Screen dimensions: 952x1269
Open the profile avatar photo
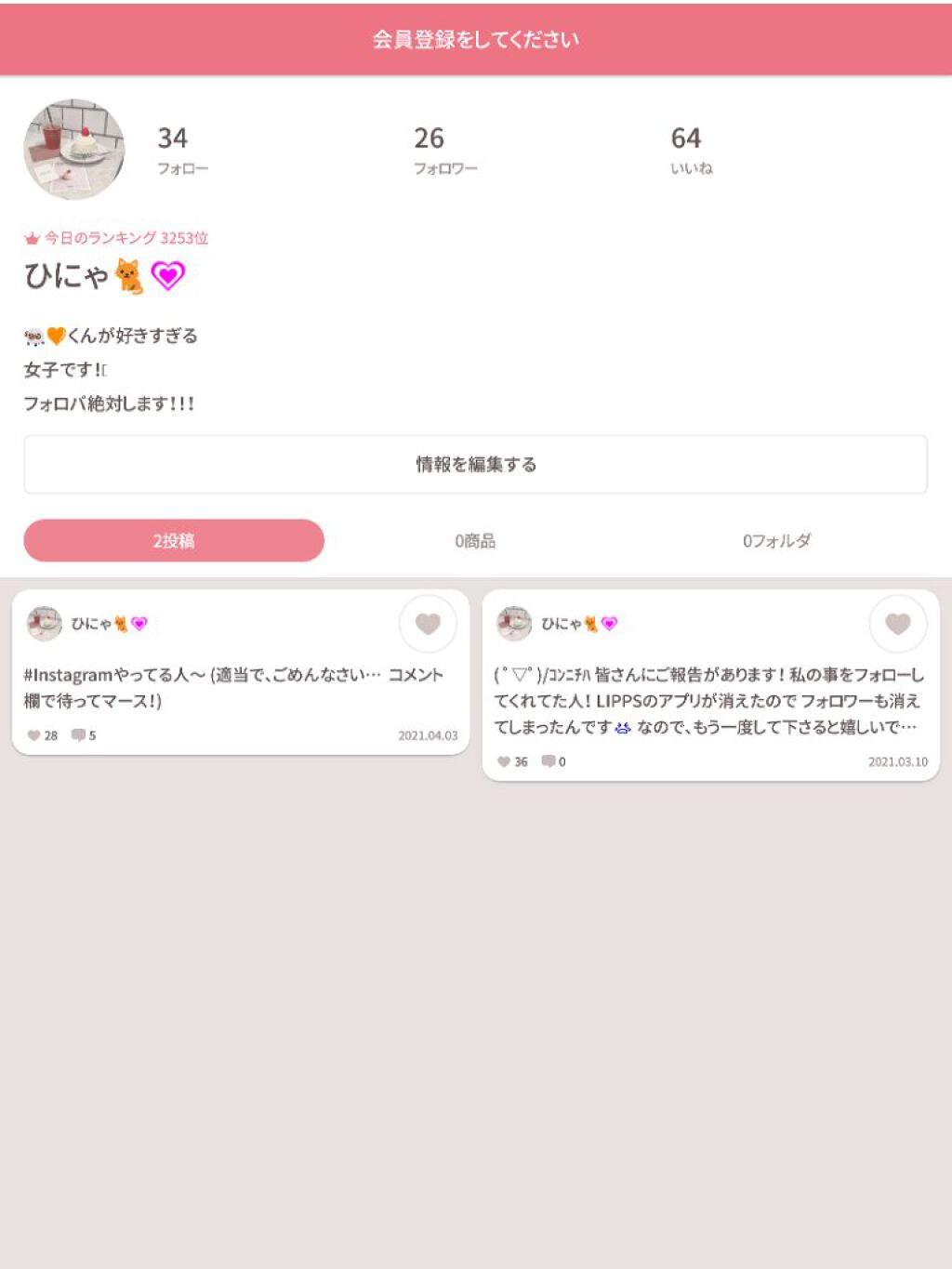pyautogui.click(x=74, y=150)
